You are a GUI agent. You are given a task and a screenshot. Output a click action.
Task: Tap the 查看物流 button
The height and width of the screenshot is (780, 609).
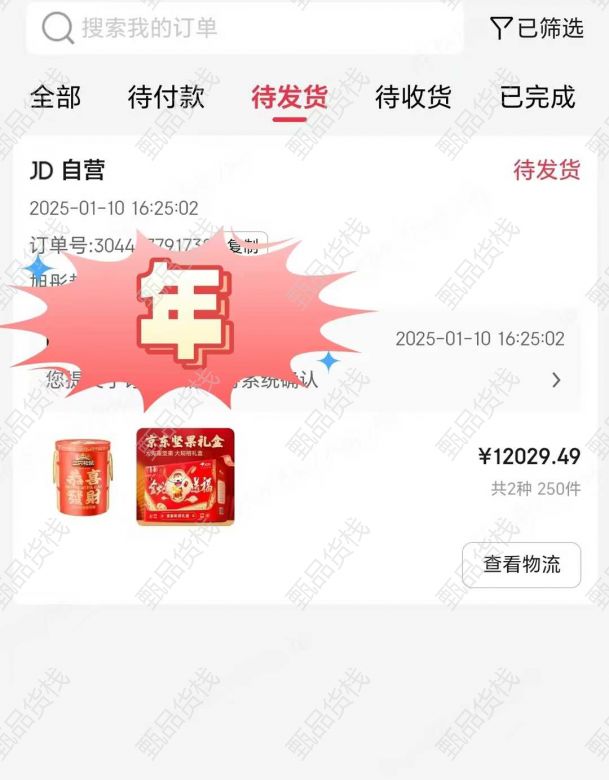tap(521, 565)
